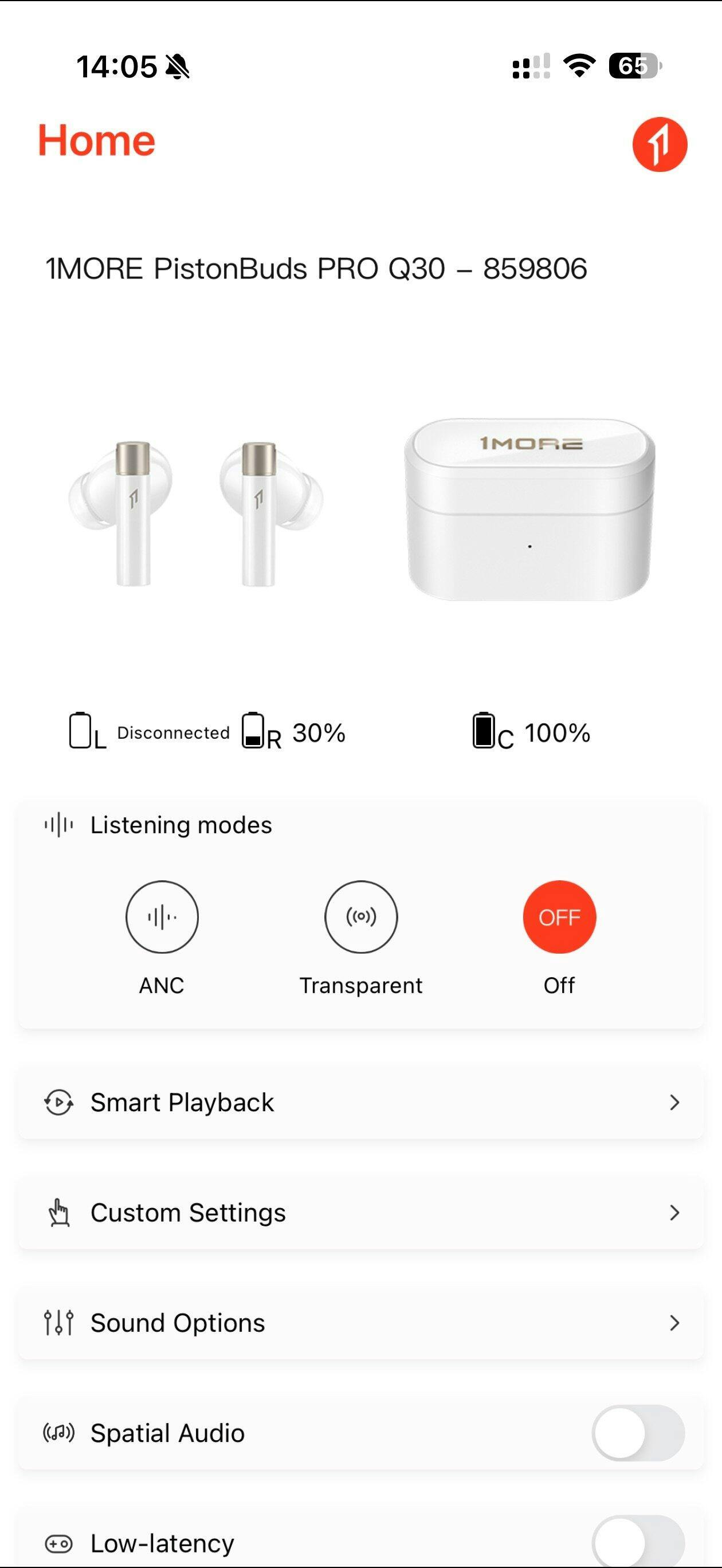Viewport: 722px width, 1568px height.
Task: Select the Off listening mode
Action: pos(559,917)
